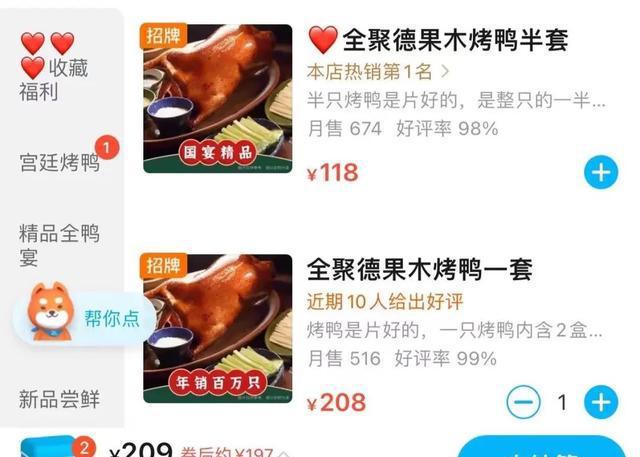
Task: Increase quantity of 全聚德果木烤鸭一套
Action: point(600,403)
